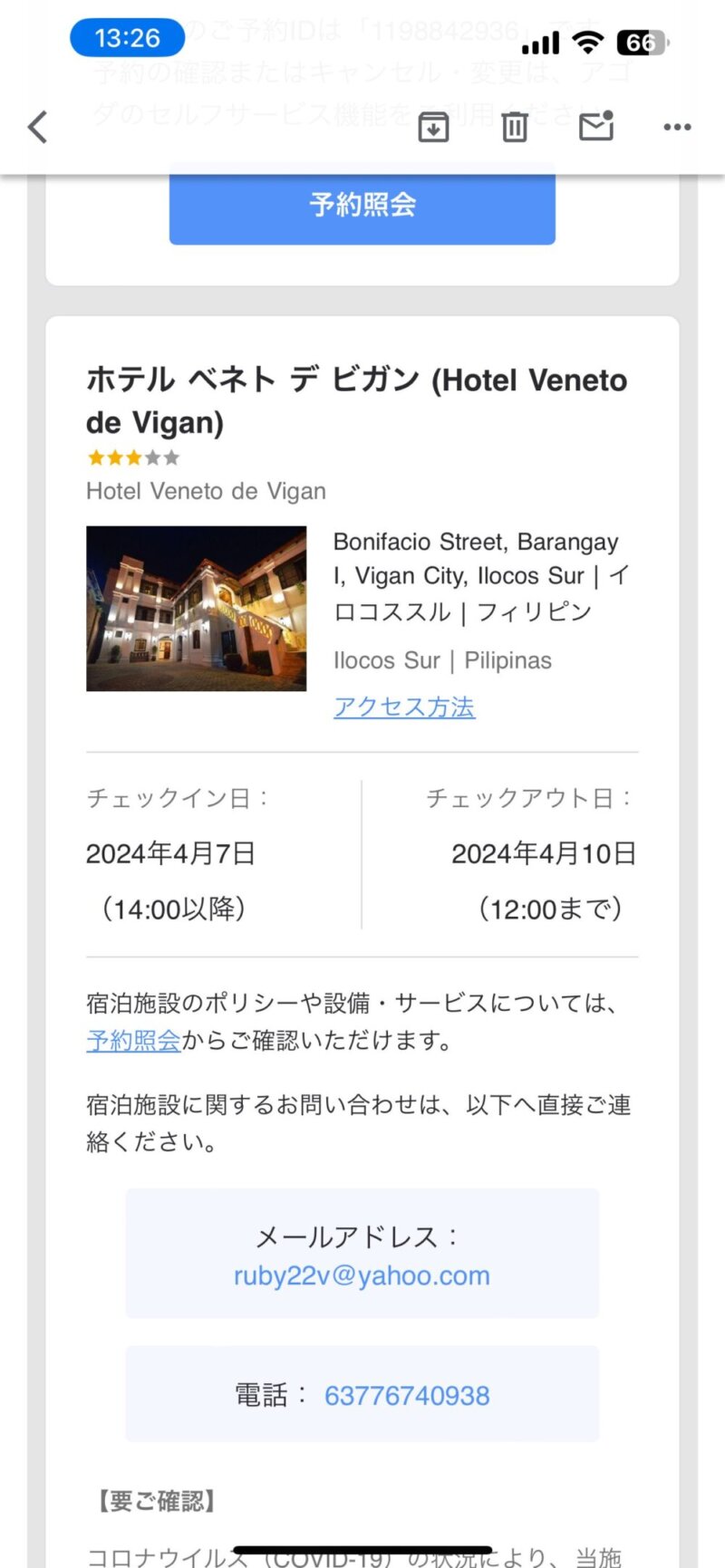Archive this email
Screen dimensions: 725x1568
click(433, 127)
